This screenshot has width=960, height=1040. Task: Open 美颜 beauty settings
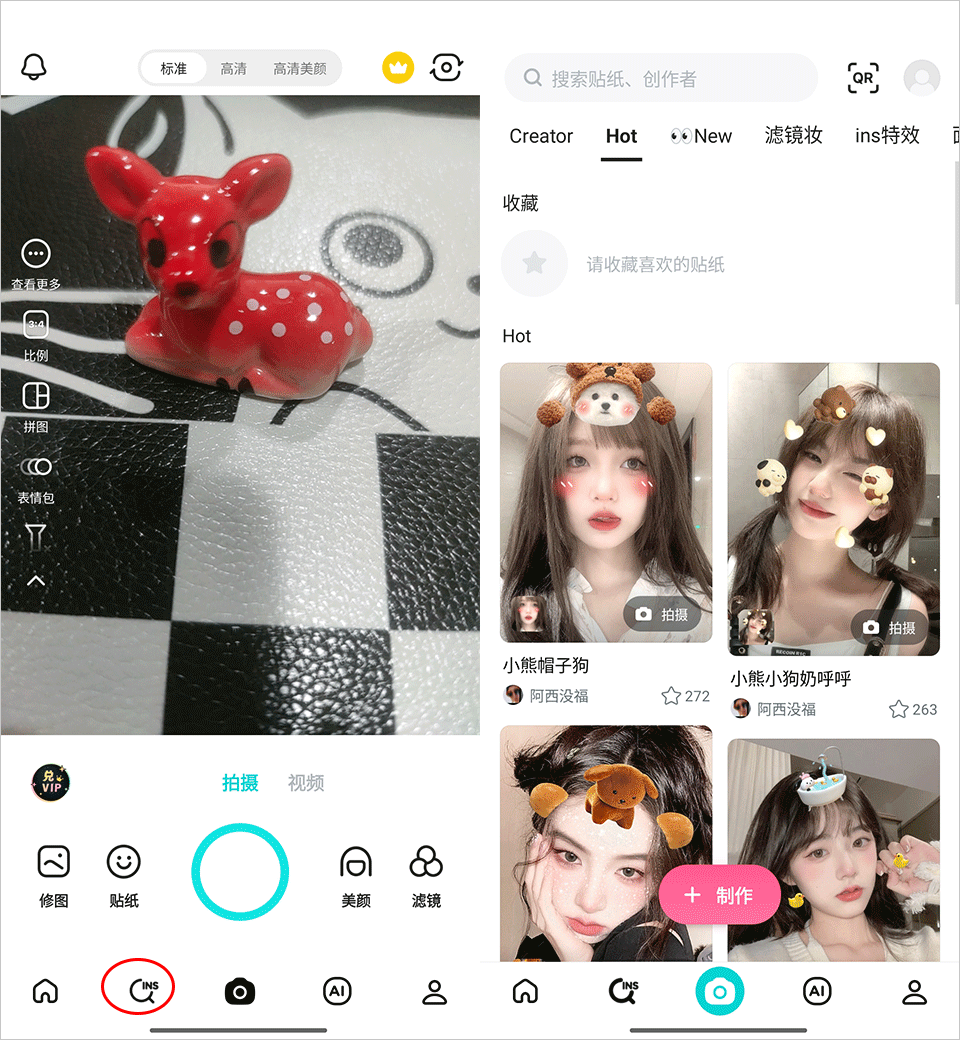[x=356, y=875]
